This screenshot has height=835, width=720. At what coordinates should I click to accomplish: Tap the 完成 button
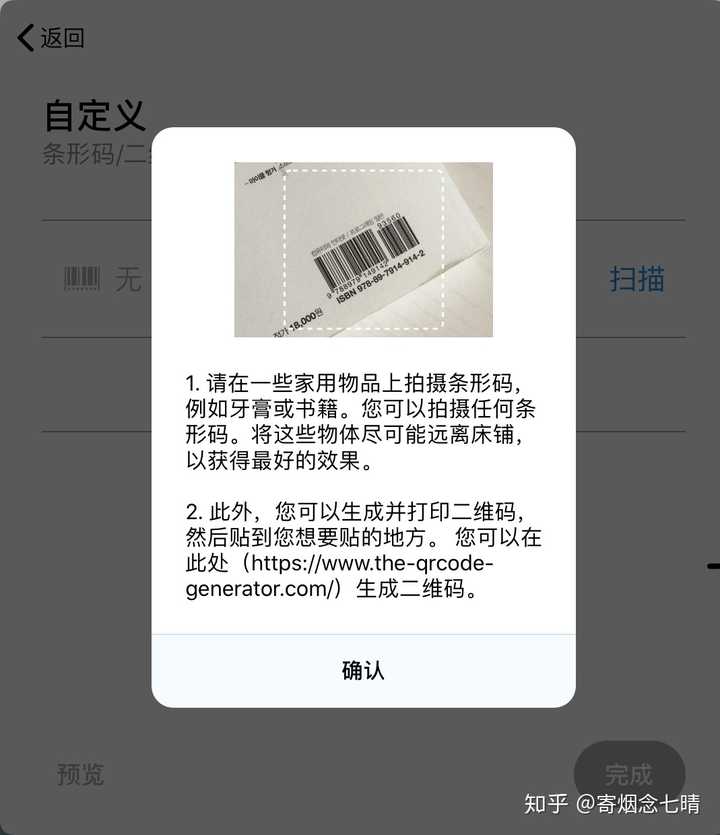click(x=628, y=774)
